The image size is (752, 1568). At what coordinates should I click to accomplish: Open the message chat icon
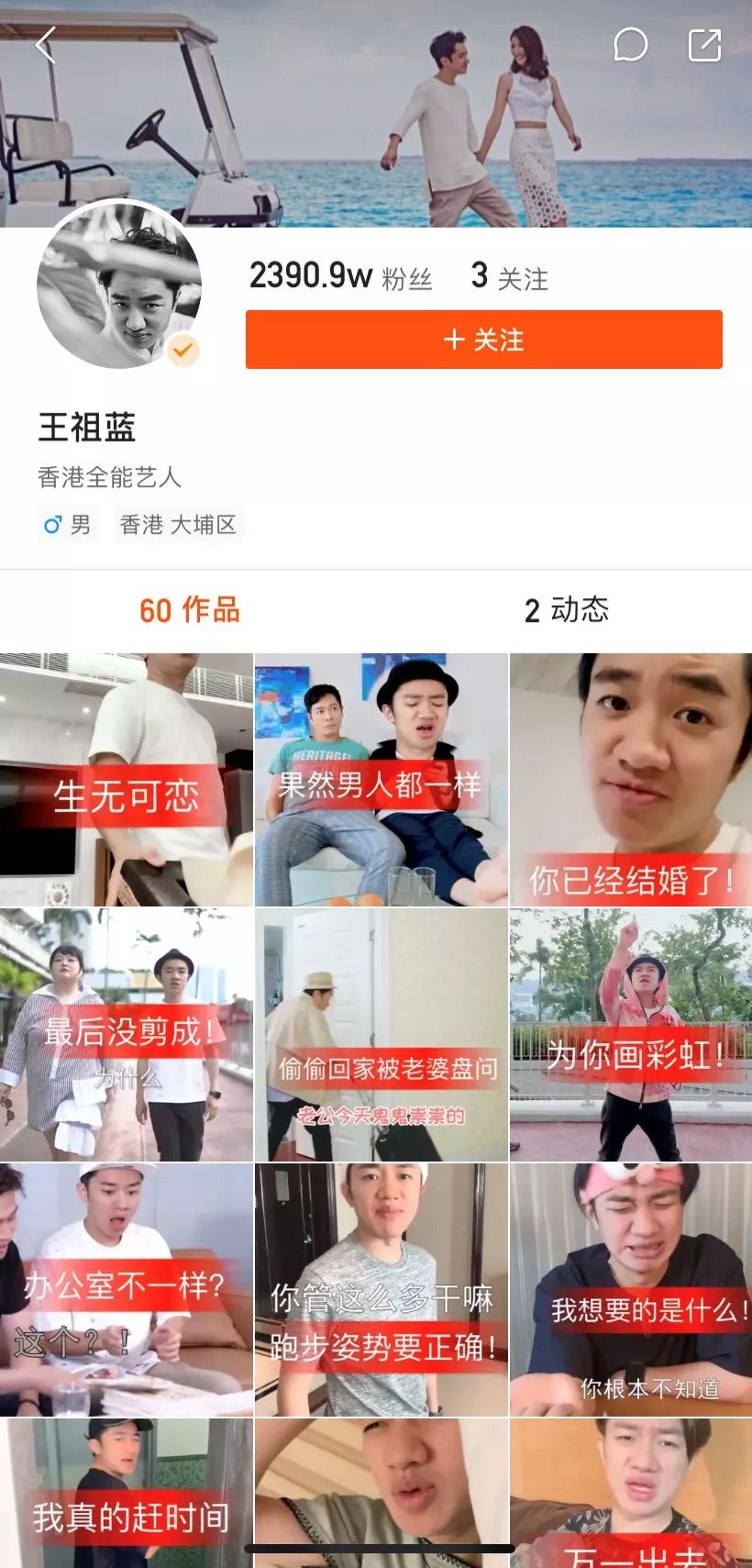[631, 44]
